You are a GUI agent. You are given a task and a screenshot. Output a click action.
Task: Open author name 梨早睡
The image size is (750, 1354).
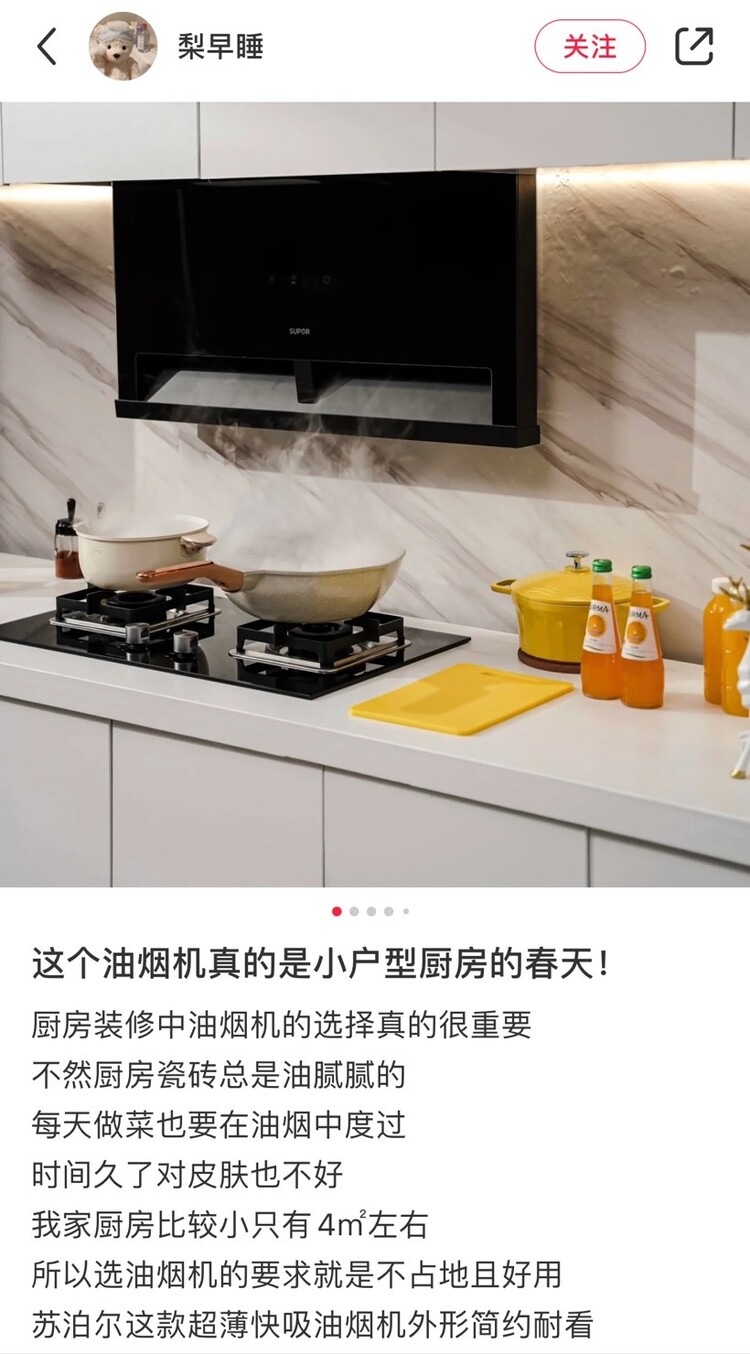220,46
